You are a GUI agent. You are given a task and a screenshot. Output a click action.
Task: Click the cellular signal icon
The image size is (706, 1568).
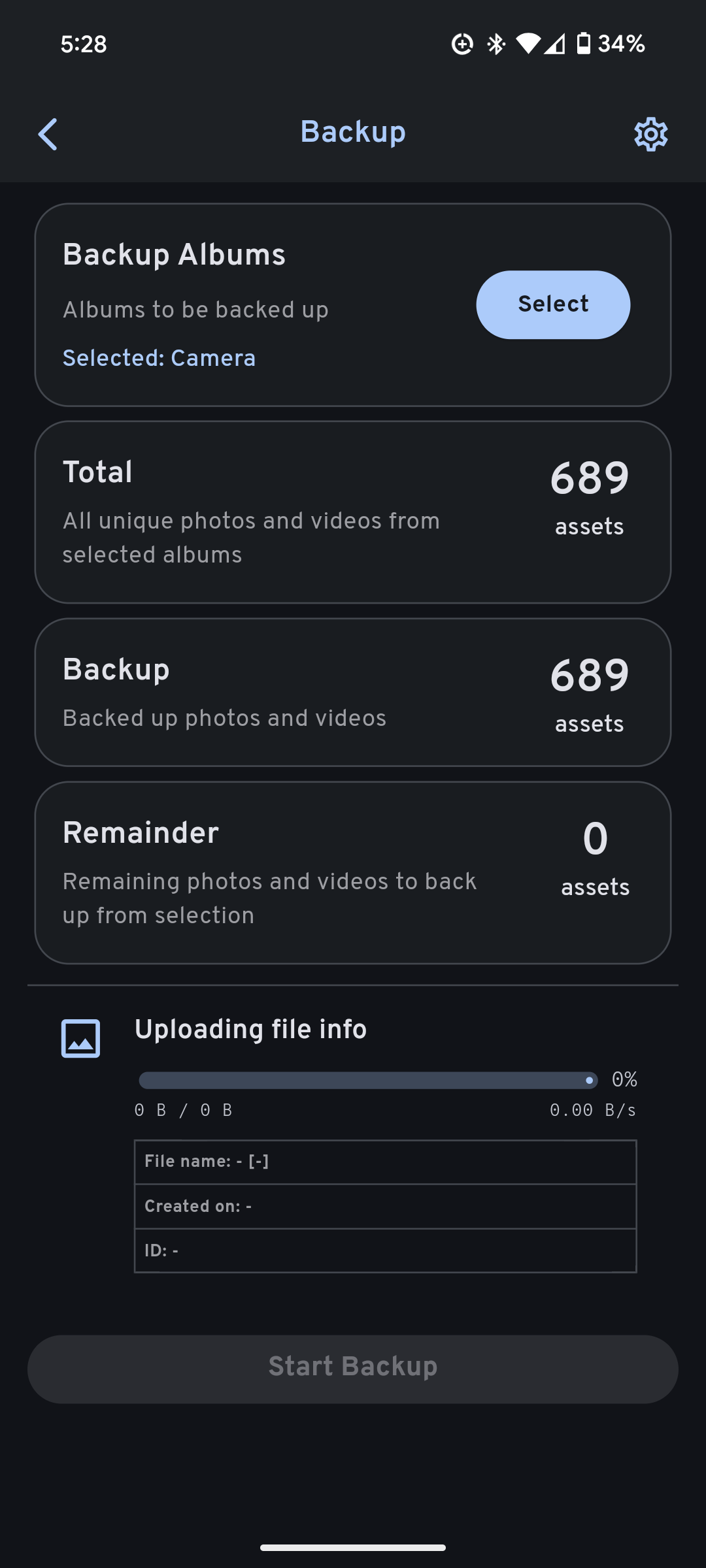tap(556, 43)
